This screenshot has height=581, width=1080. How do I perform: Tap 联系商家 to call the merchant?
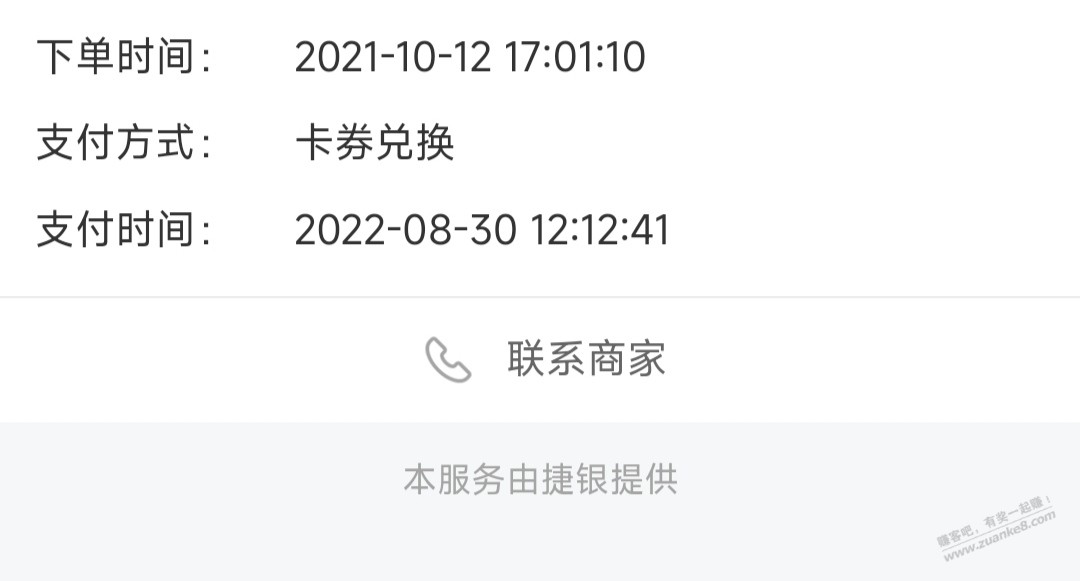tap(546, 360)
